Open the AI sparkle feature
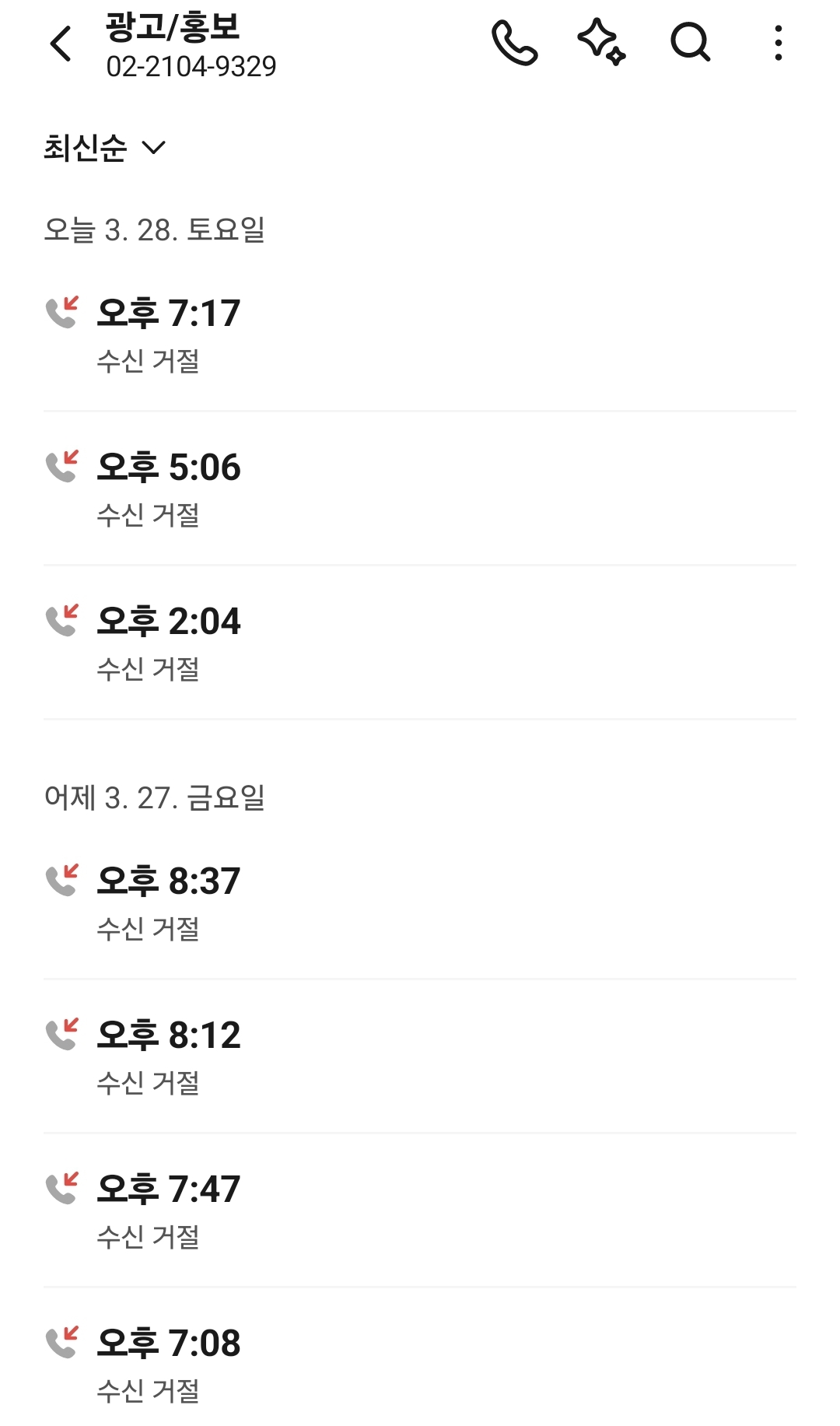 pyautogui.click(x=601, y=42)
